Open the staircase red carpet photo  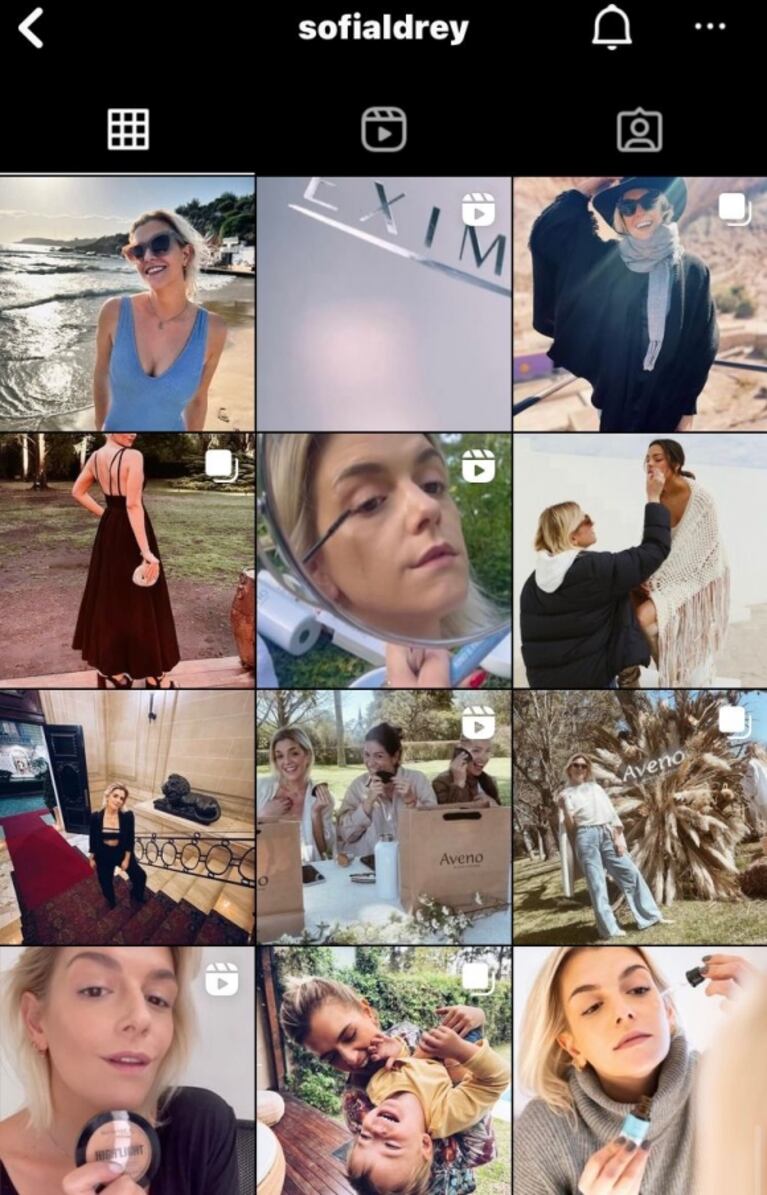coord(127,817)
